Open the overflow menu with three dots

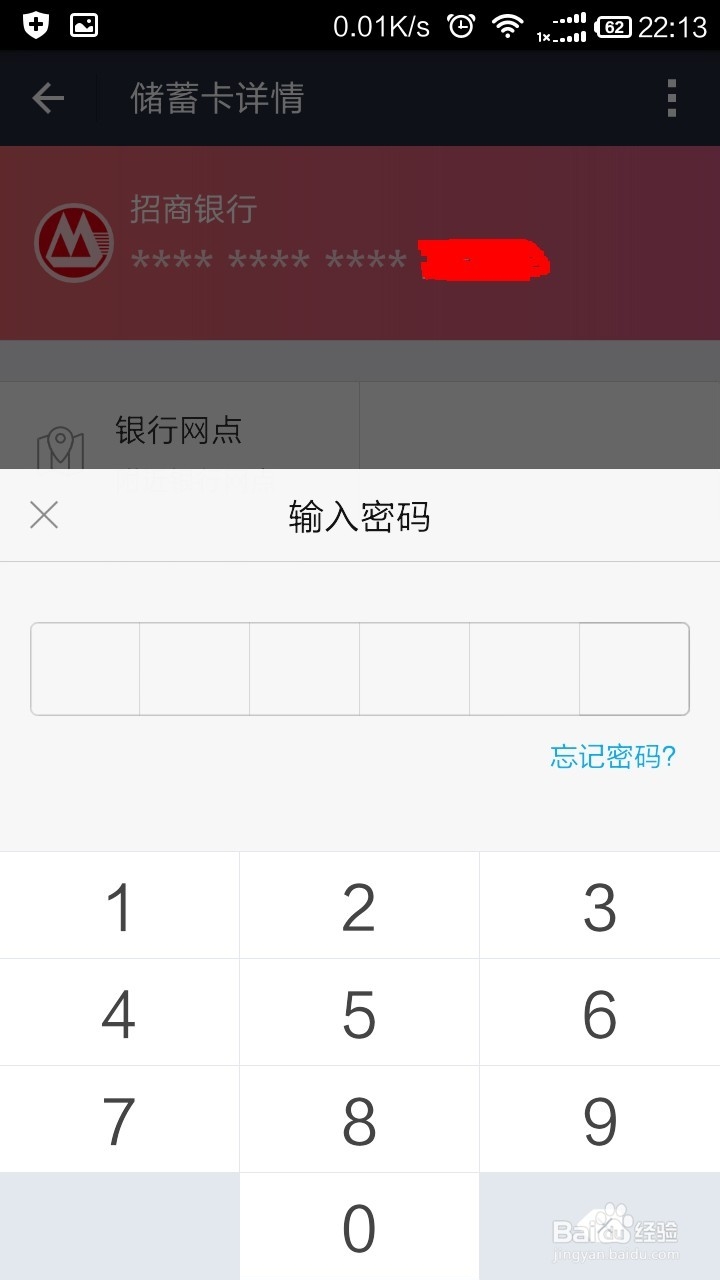click(673, 97)
